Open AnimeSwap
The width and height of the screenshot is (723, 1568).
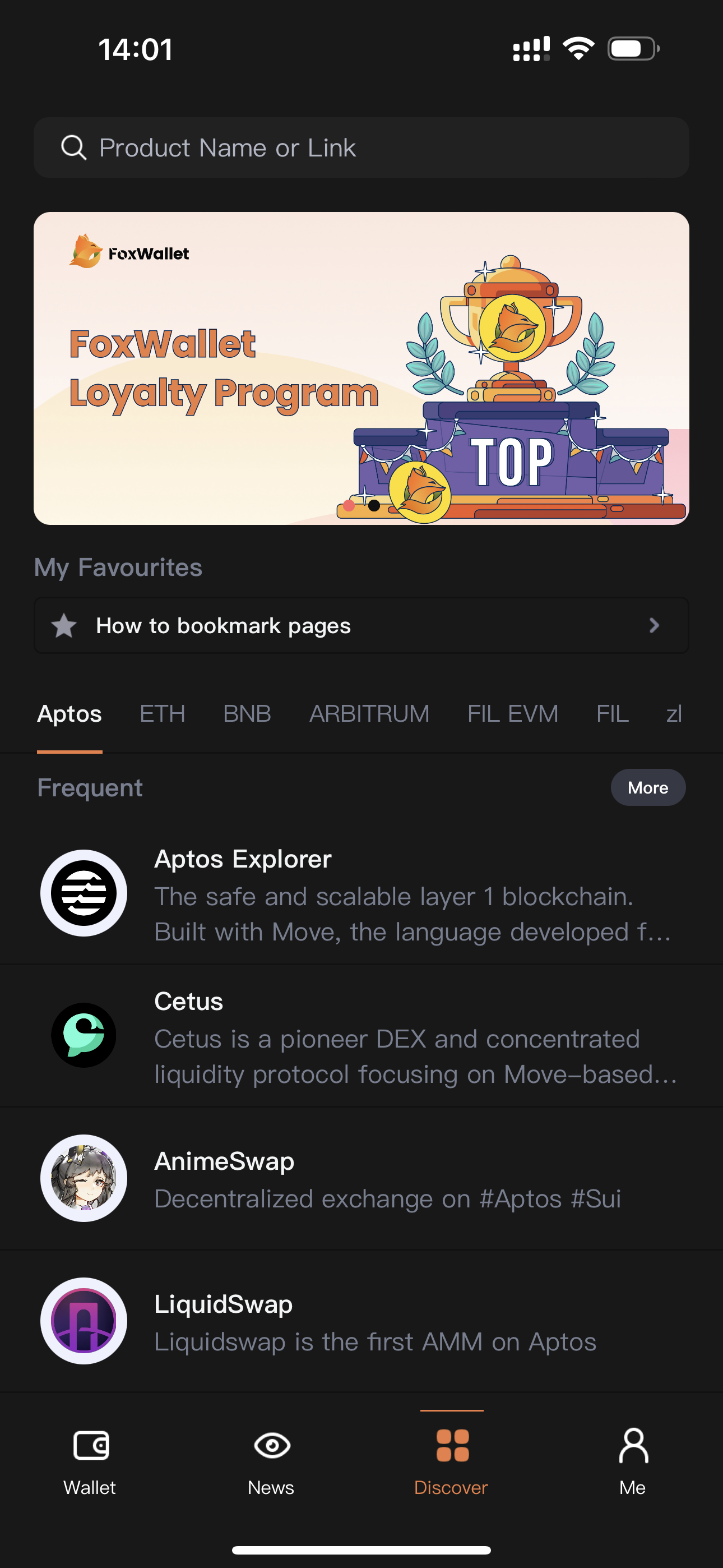(x=361, y=1178)
